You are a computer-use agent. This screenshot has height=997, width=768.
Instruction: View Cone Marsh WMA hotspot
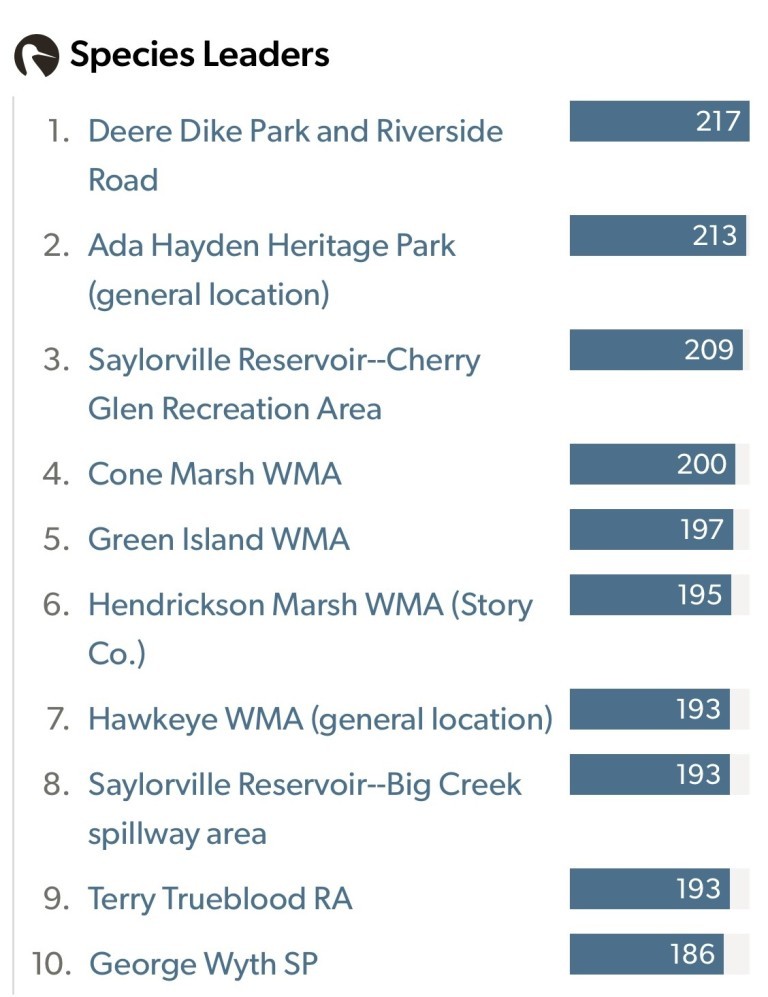tap(215, 474)
